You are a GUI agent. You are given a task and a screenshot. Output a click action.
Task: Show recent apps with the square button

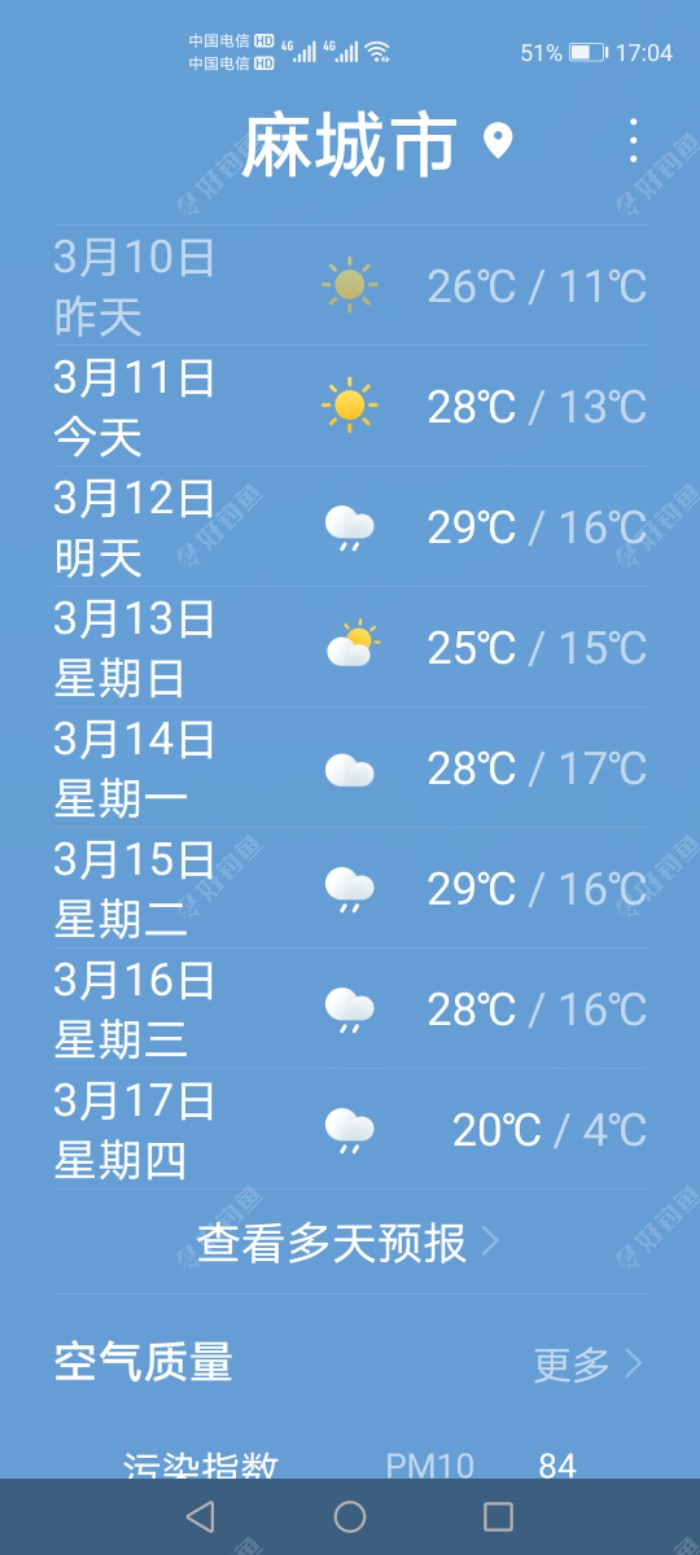(x=498, y=1517)
